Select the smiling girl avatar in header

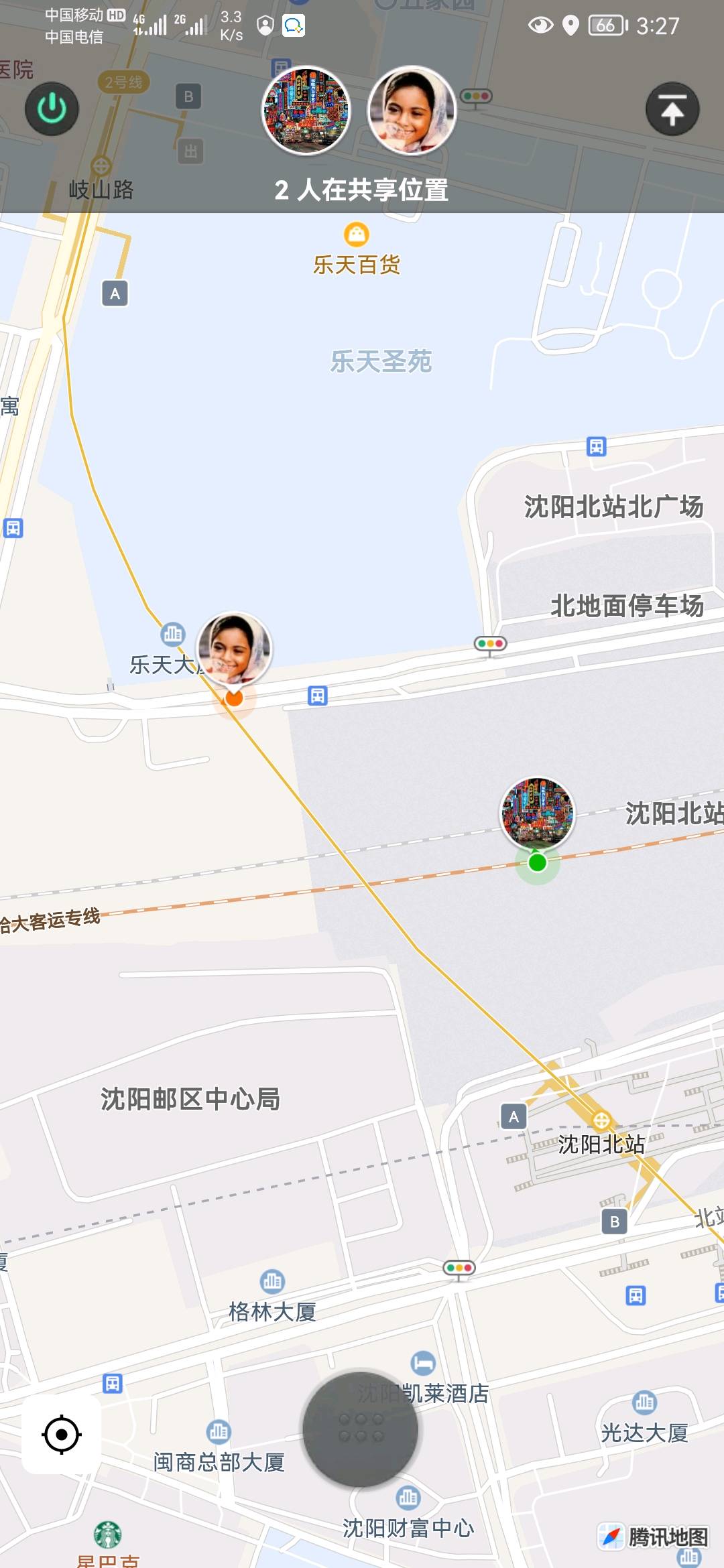pos(412,111)
